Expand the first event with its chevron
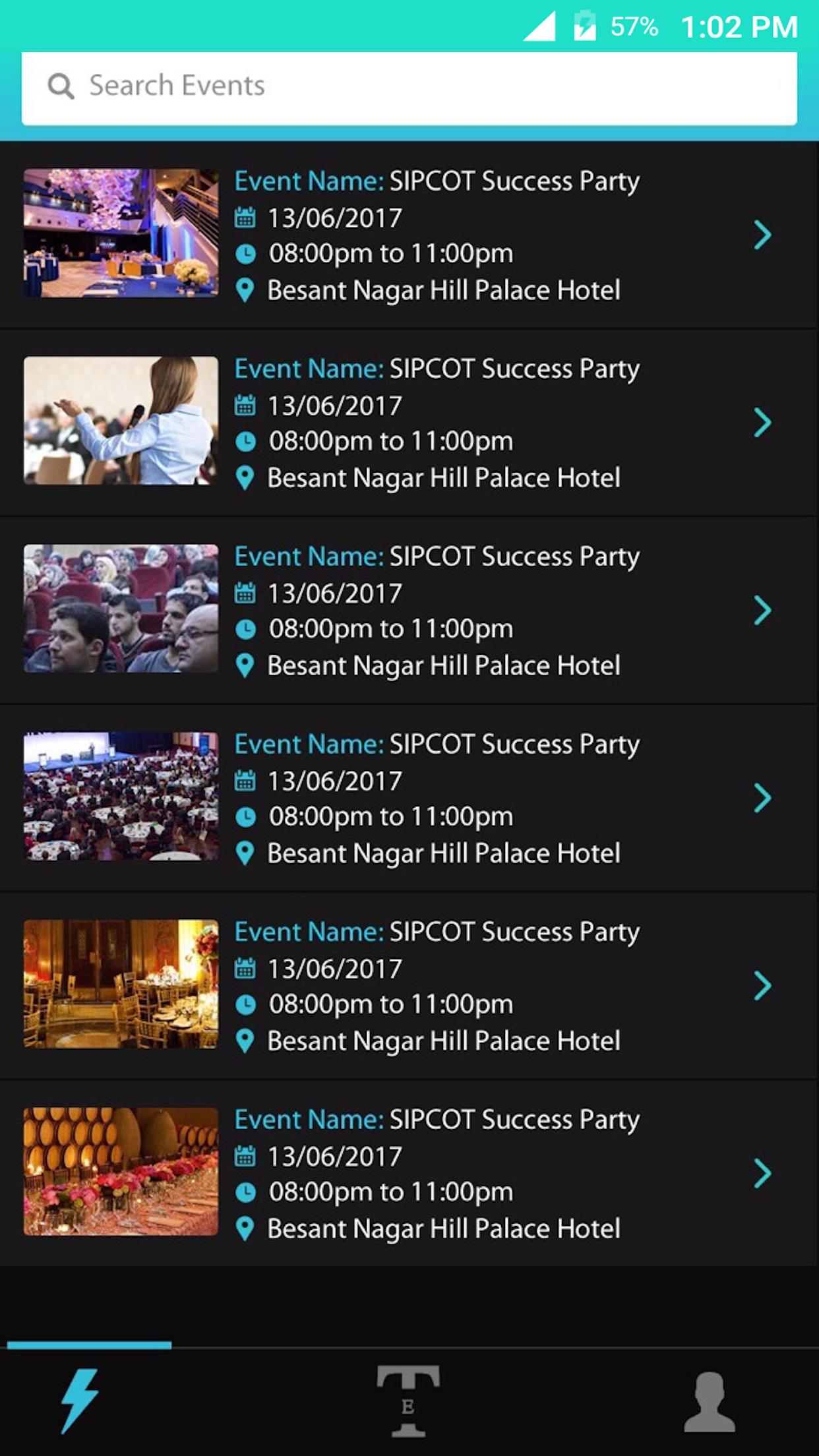This screenshot has width=819, height=1456. [x=763, y=235]
